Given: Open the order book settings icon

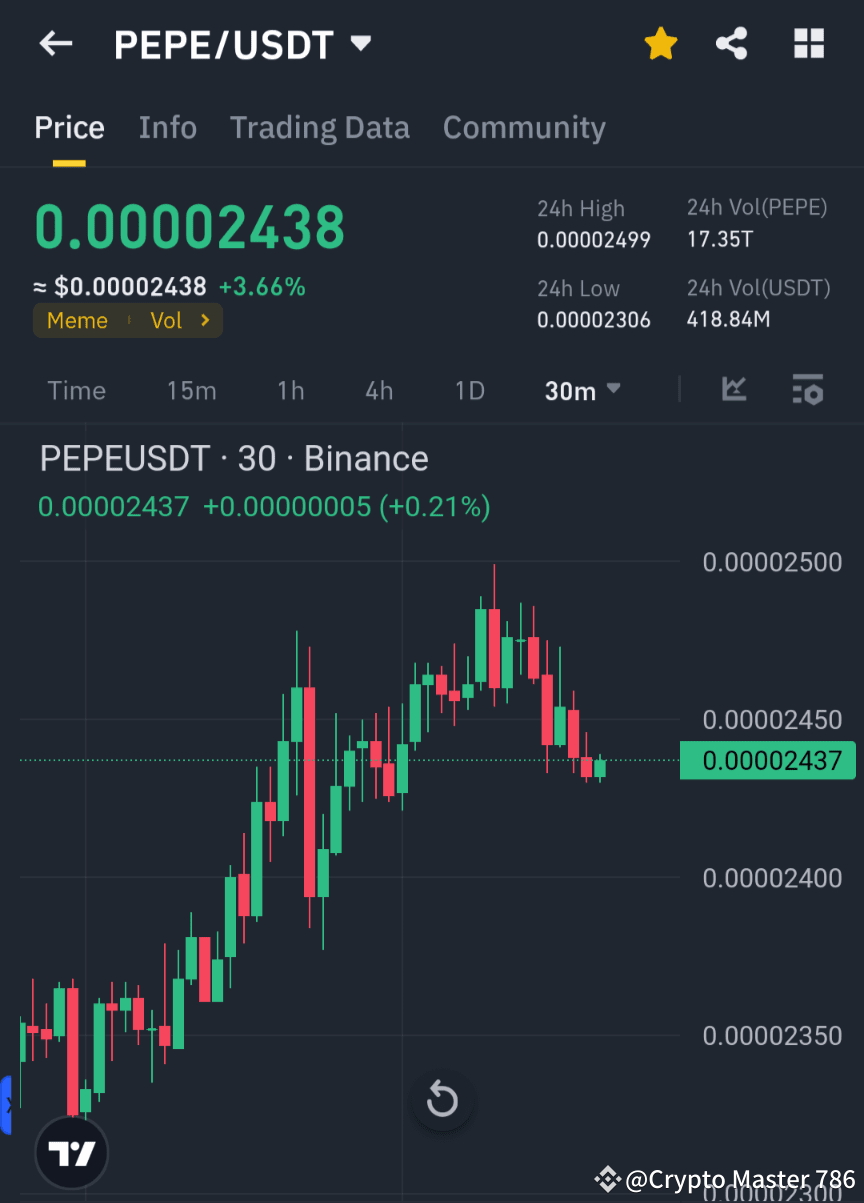Looking at the screenshot, I should tap(807, 390).
